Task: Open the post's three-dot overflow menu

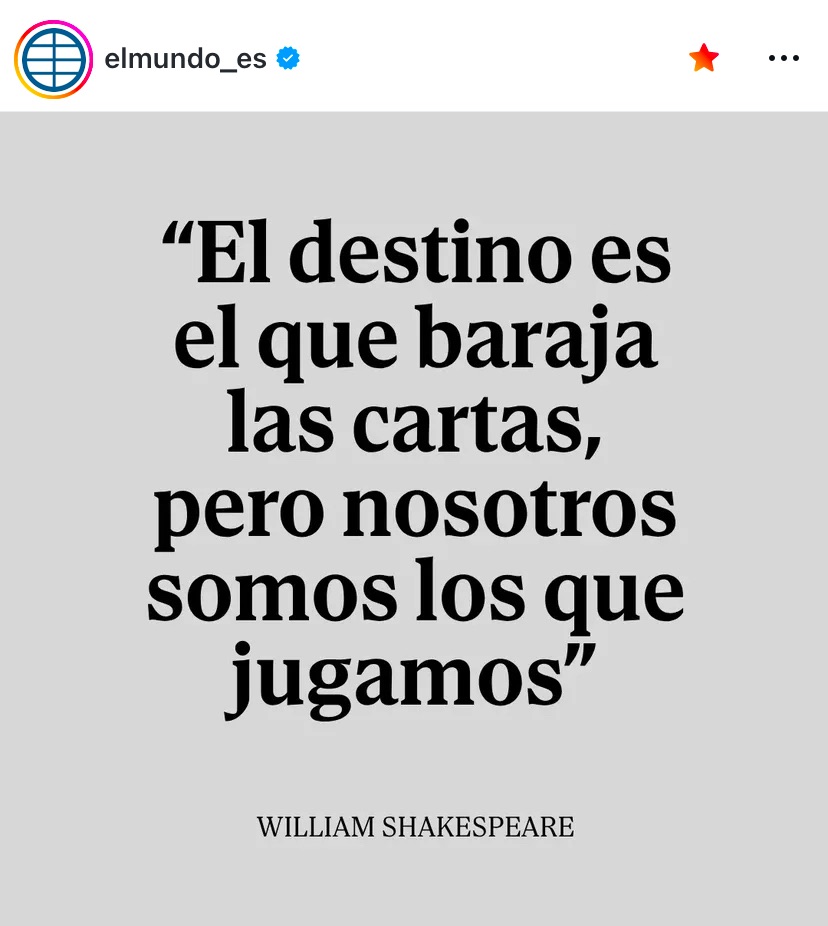Action: pos(783,58)
